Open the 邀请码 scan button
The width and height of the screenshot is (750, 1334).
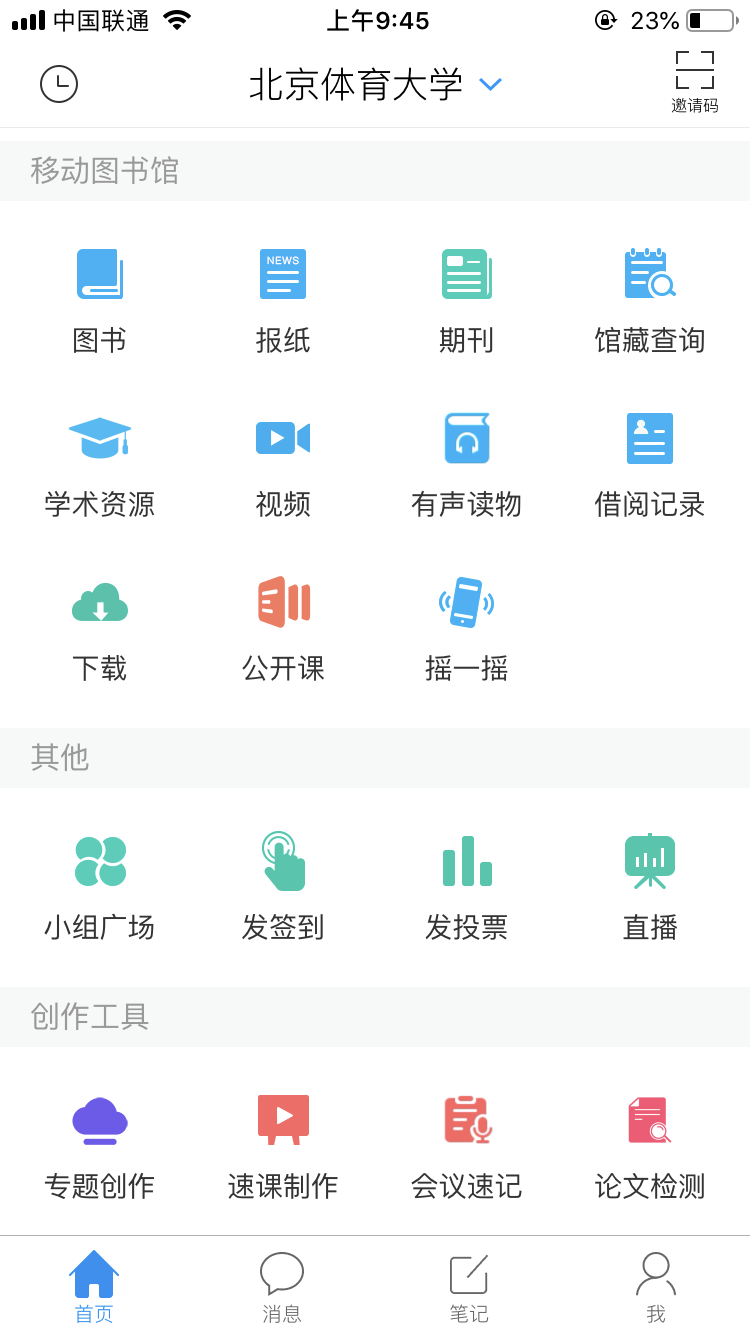pos(694,82)
